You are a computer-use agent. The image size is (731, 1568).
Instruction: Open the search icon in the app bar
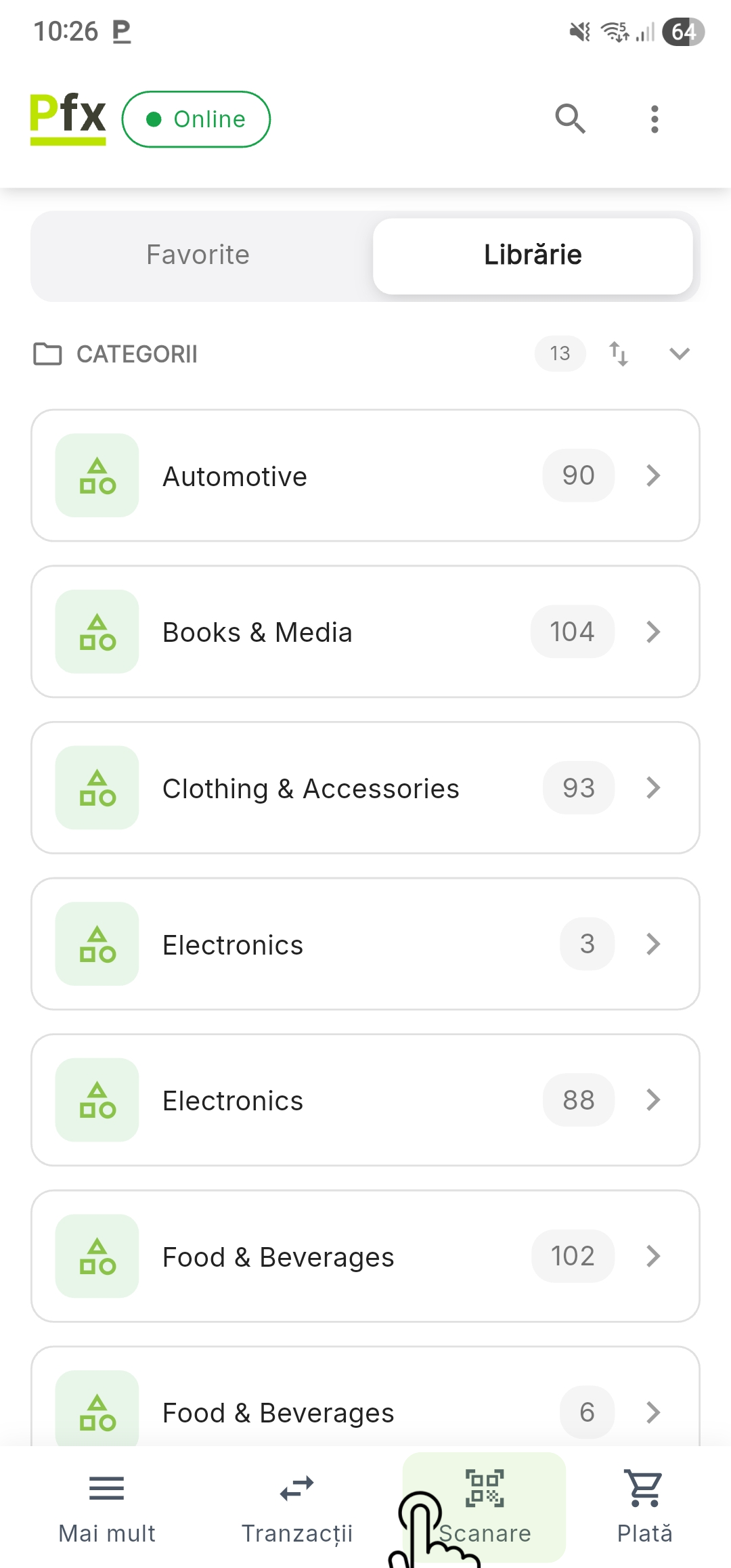click(x=570, y=119)
